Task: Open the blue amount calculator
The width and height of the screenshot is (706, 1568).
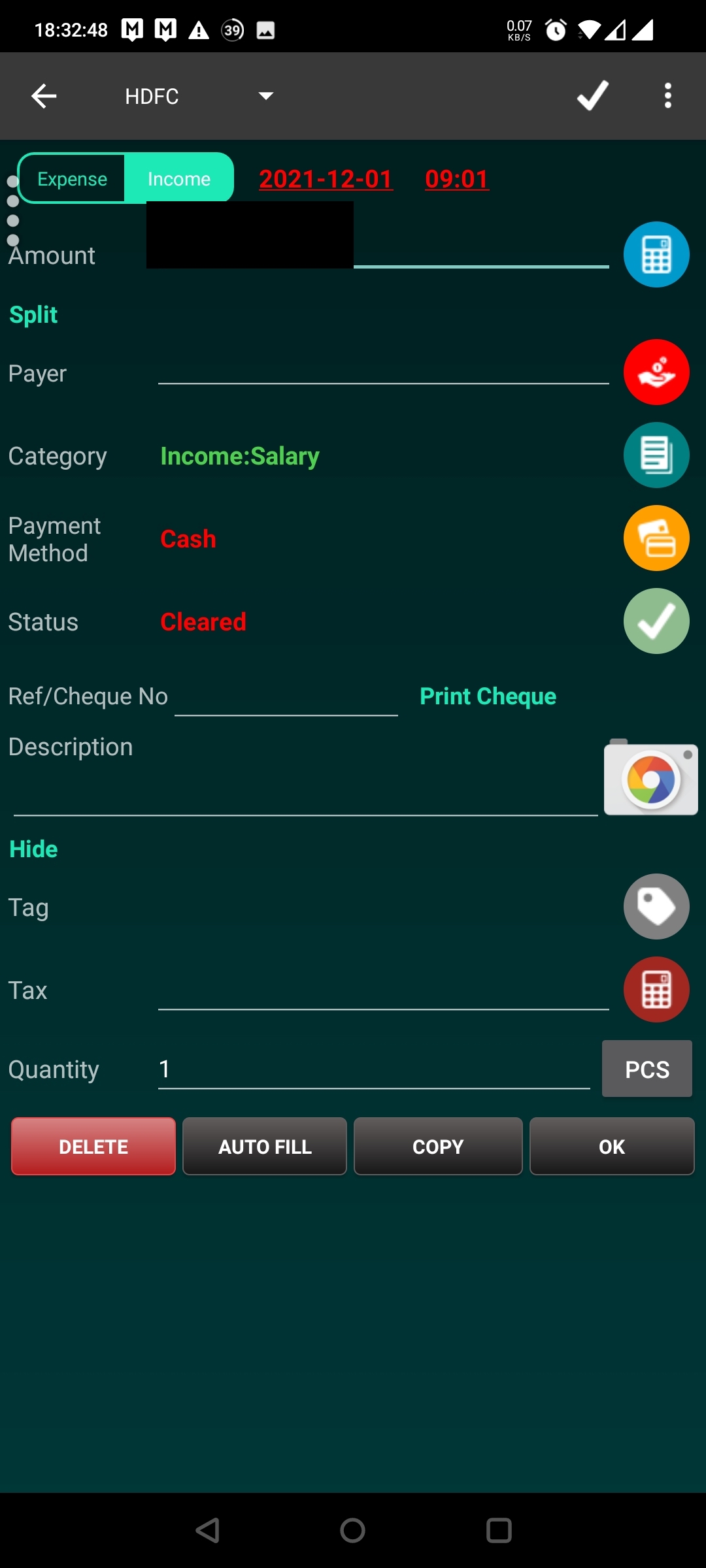Action: [x=656, y=254]
